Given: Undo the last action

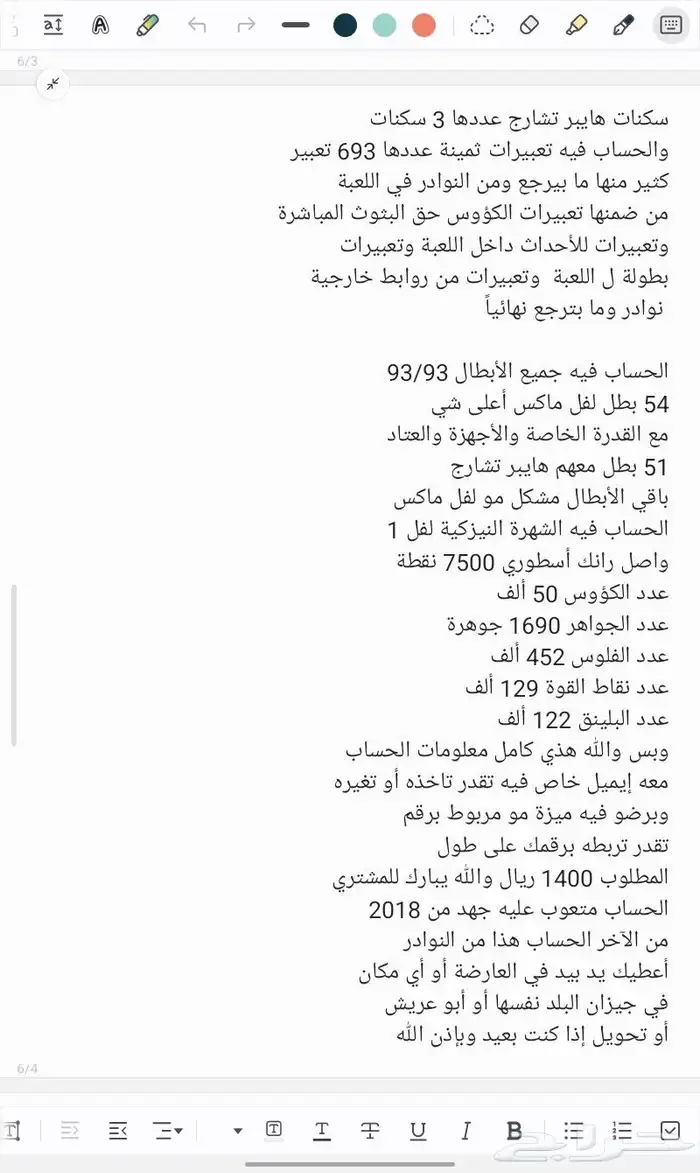Looking at the screenshot, I should click(197, 25).
